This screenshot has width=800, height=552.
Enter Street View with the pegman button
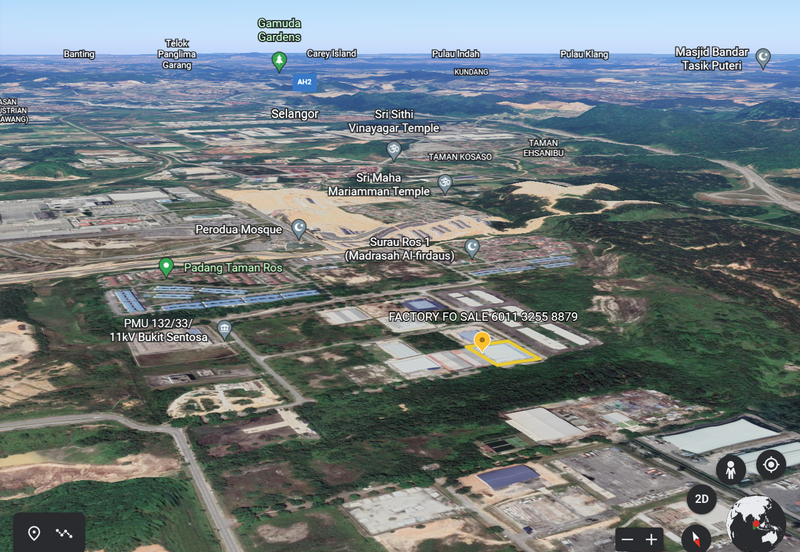pyautogui.click(x=730, y=468)
